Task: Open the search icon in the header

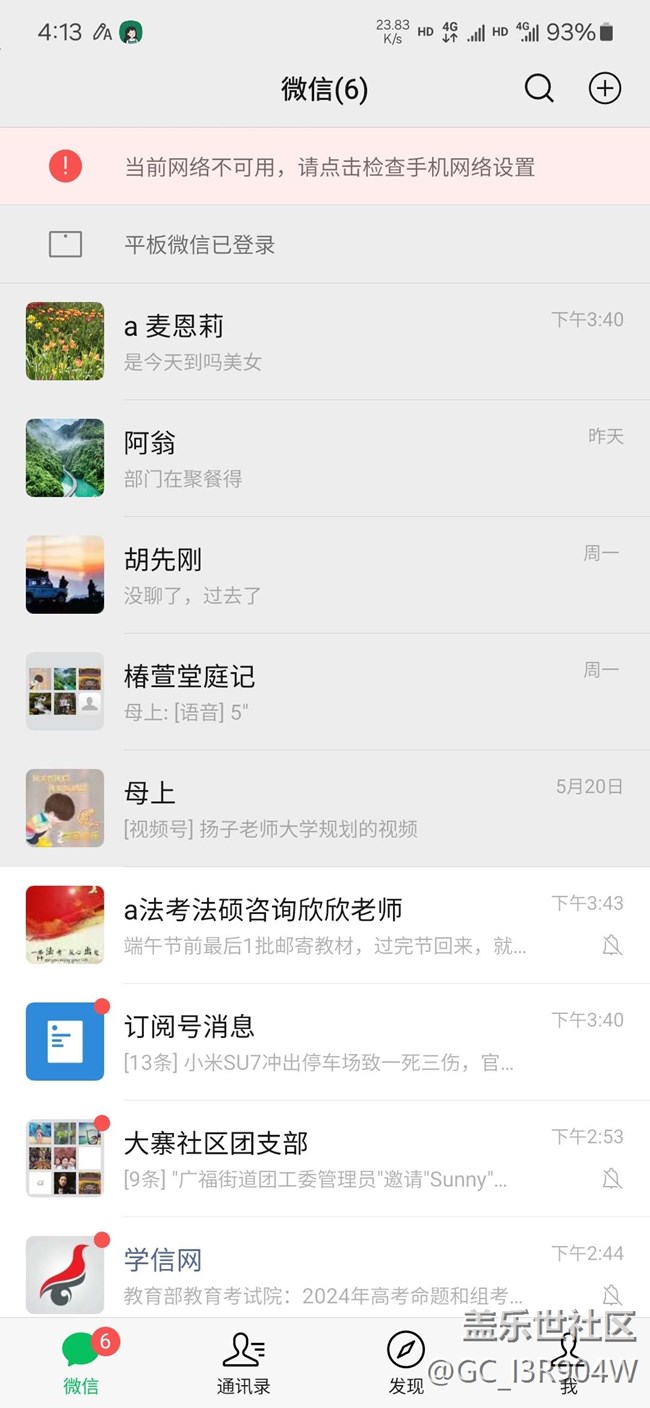Action: pyautogui.click(x=539, y=89)
